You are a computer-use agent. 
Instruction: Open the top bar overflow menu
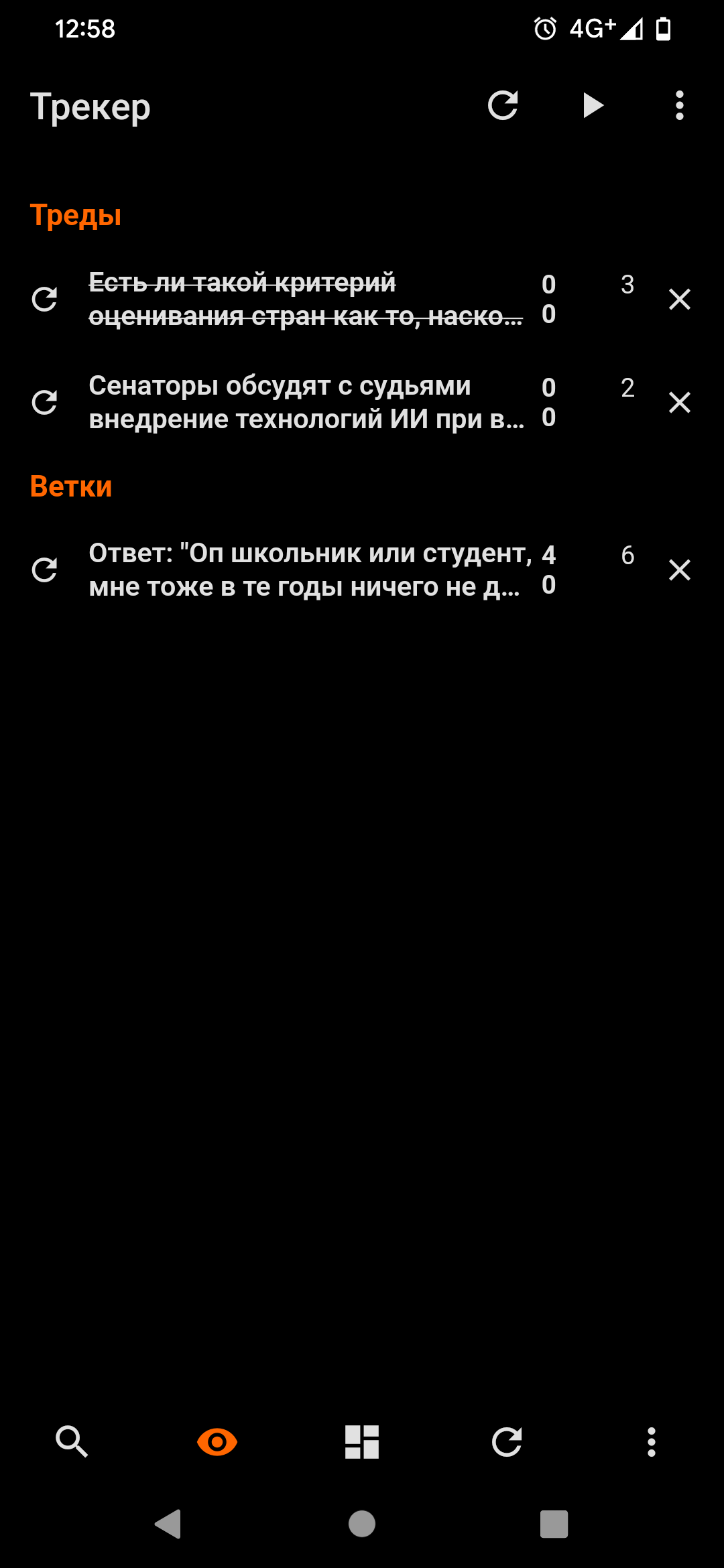(679, 106)
